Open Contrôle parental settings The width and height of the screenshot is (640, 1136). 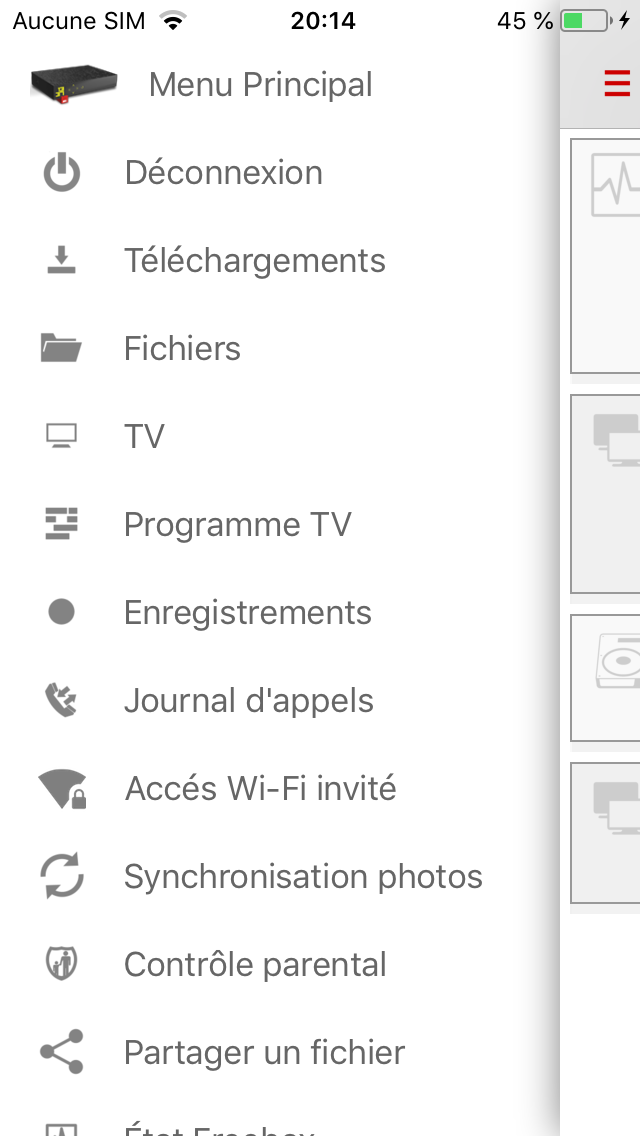[x=255, y=965]
